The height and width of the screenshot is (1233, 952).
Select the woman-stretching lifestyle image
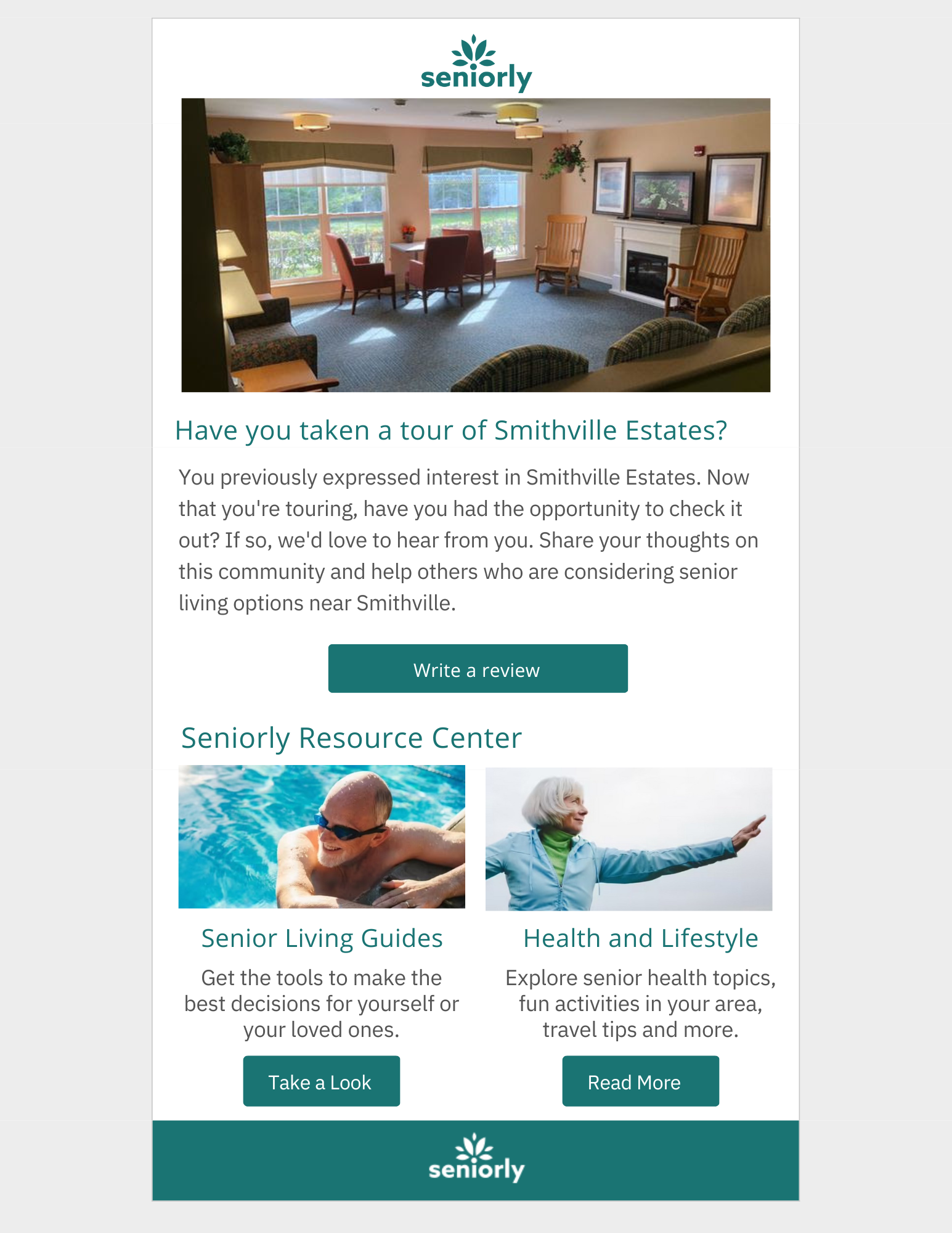(x=627, y=837)
